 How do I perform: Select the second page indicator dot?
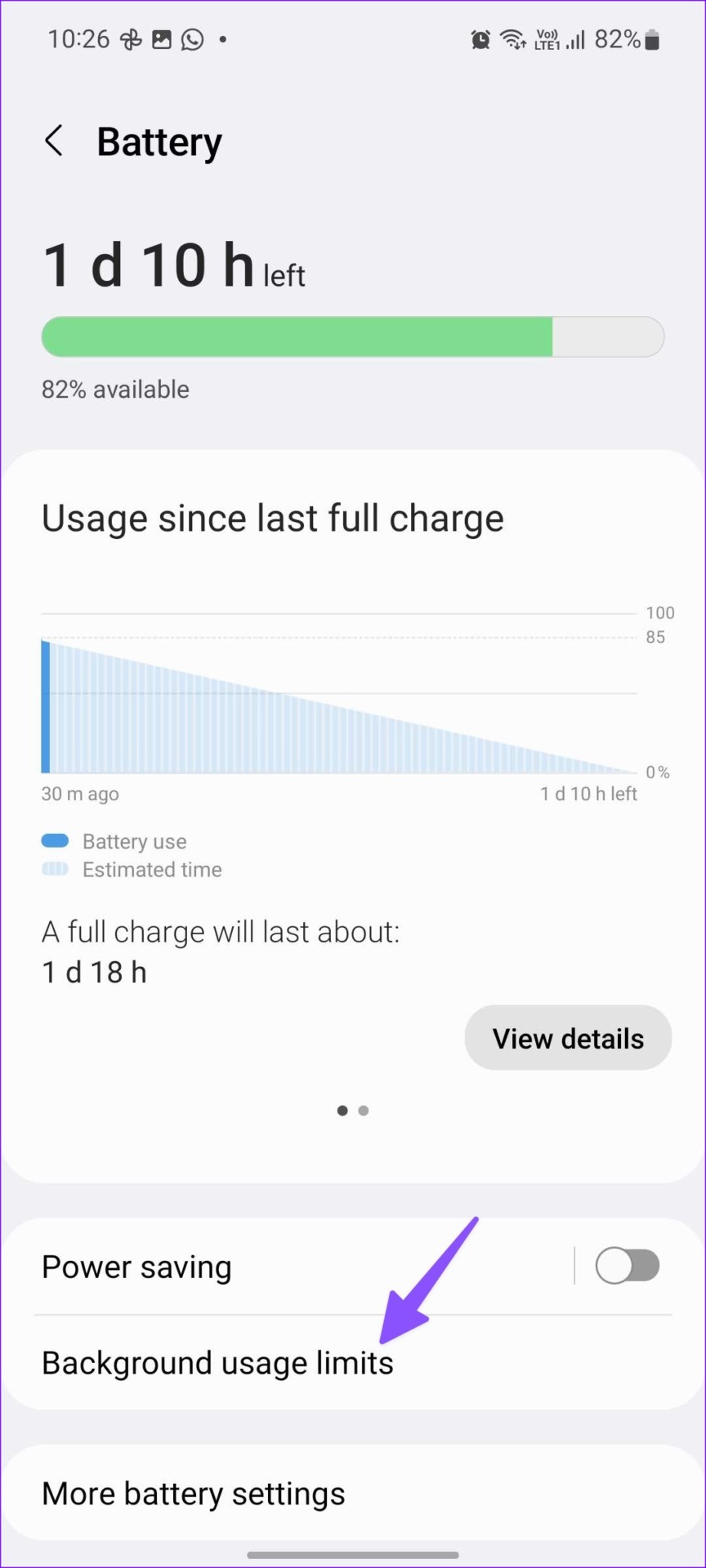point(364,1111)
